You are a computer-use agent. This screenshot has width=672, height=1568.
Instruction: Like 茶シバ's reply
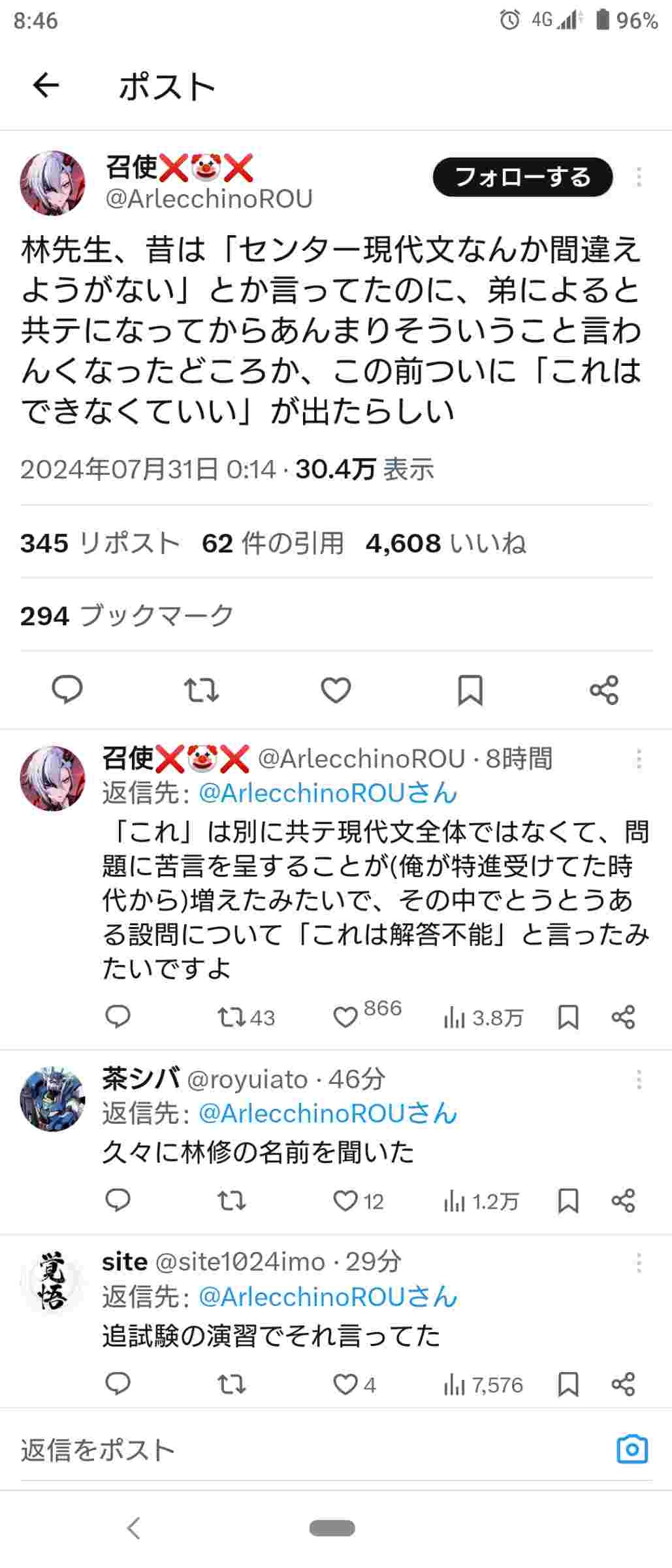345,1201
